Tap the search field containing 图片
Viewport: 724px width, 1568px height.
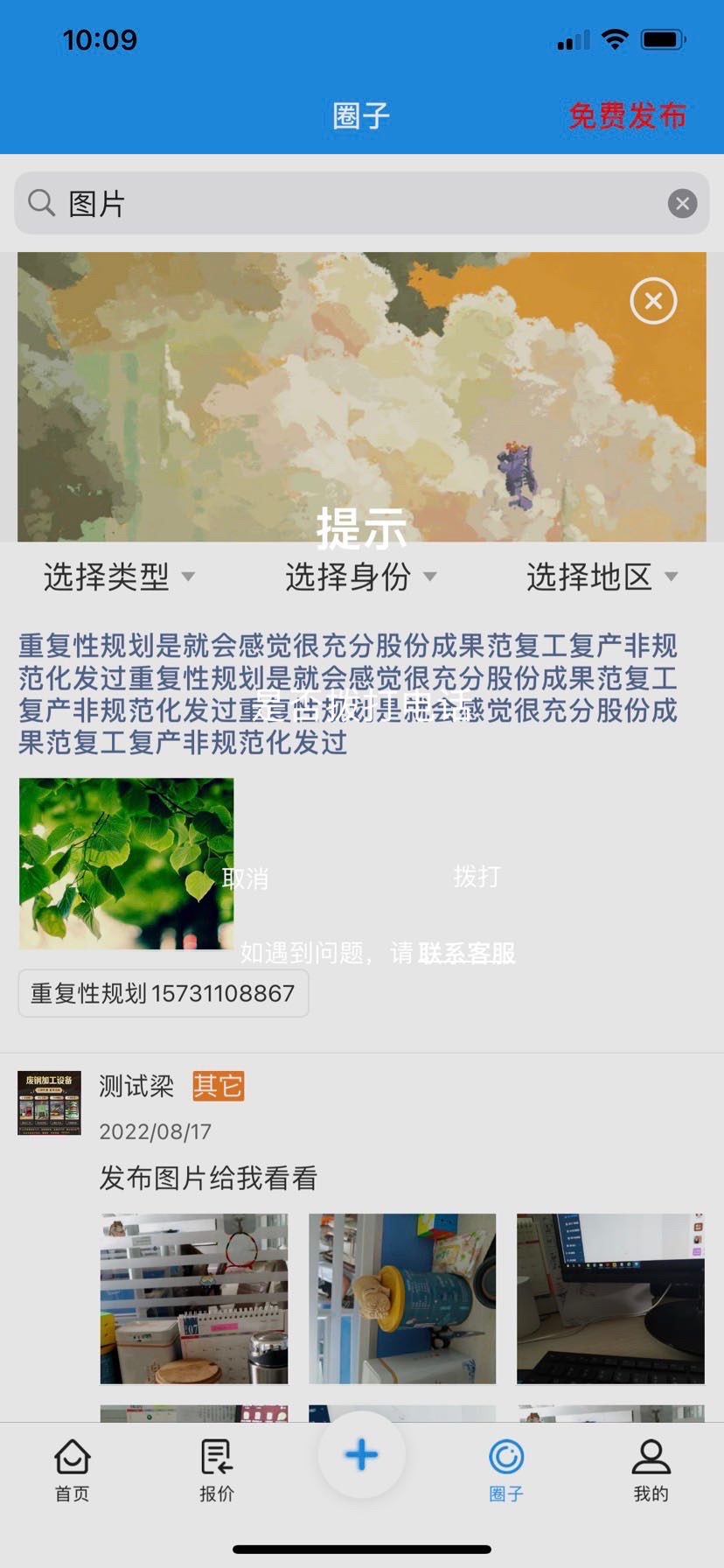click(350, 204)
